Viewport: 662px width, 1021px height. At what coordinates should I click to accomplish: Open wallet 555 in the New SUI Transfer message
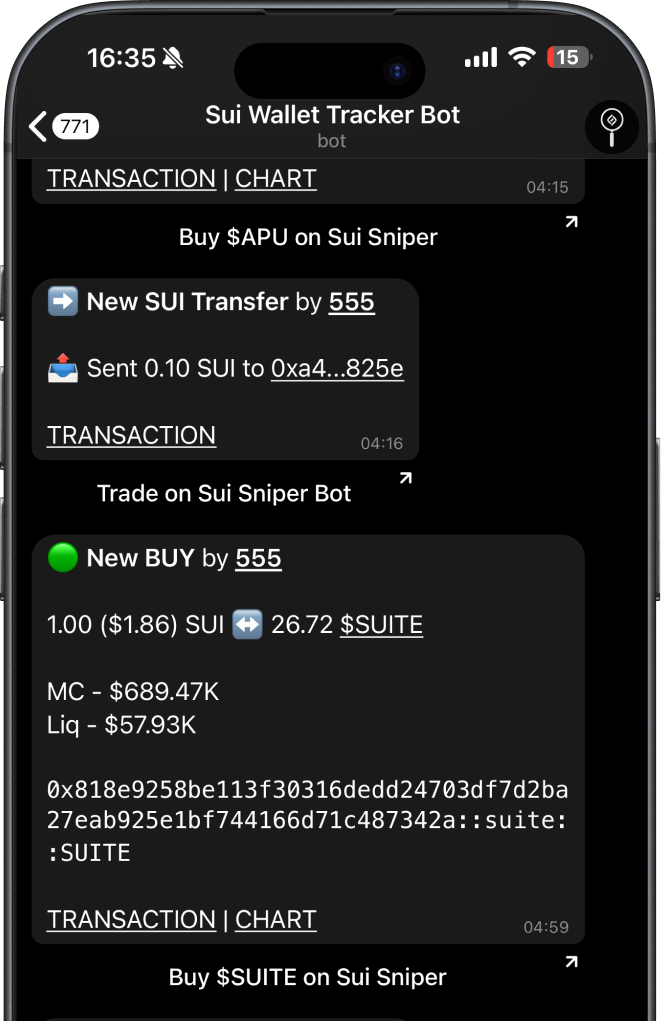[351, 302]
